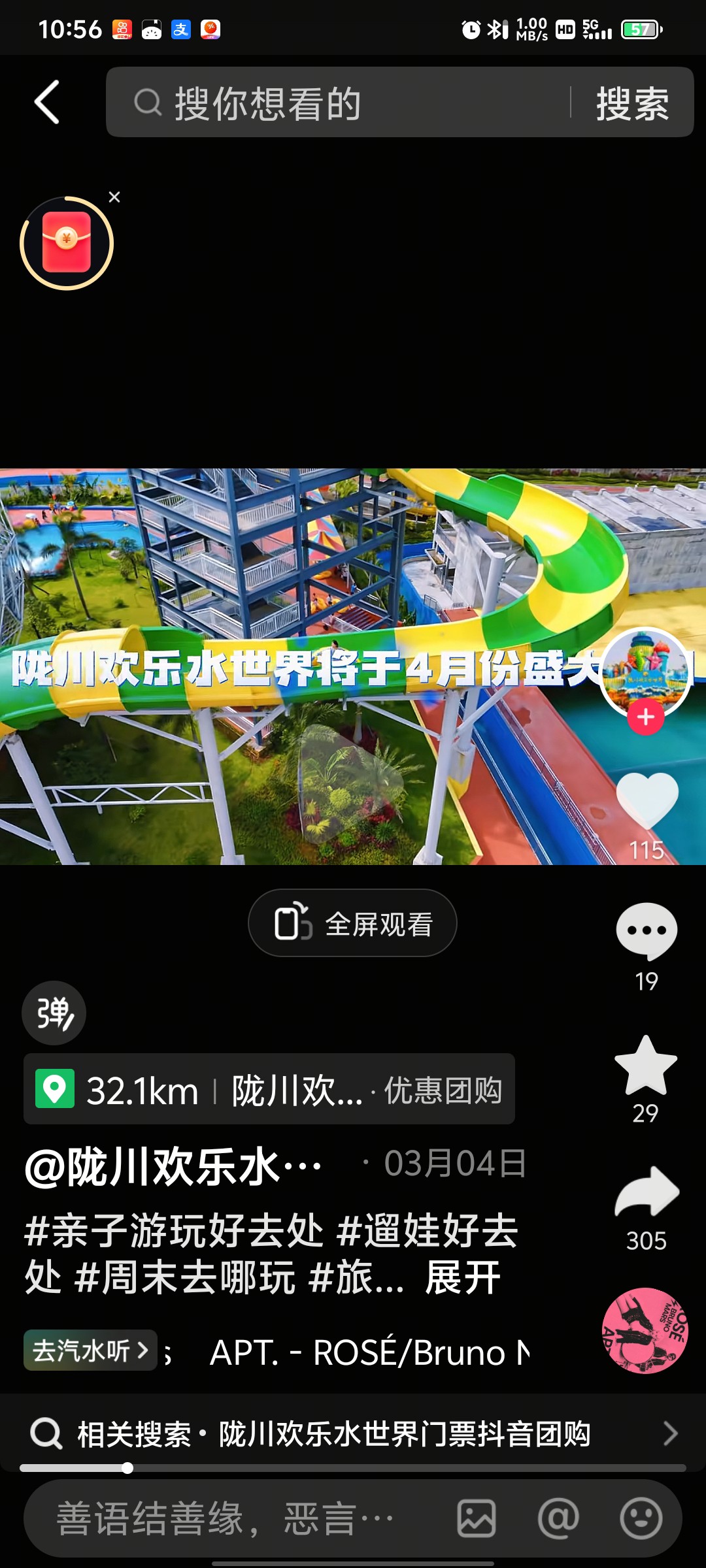Open the comments bubble icon

647,930
